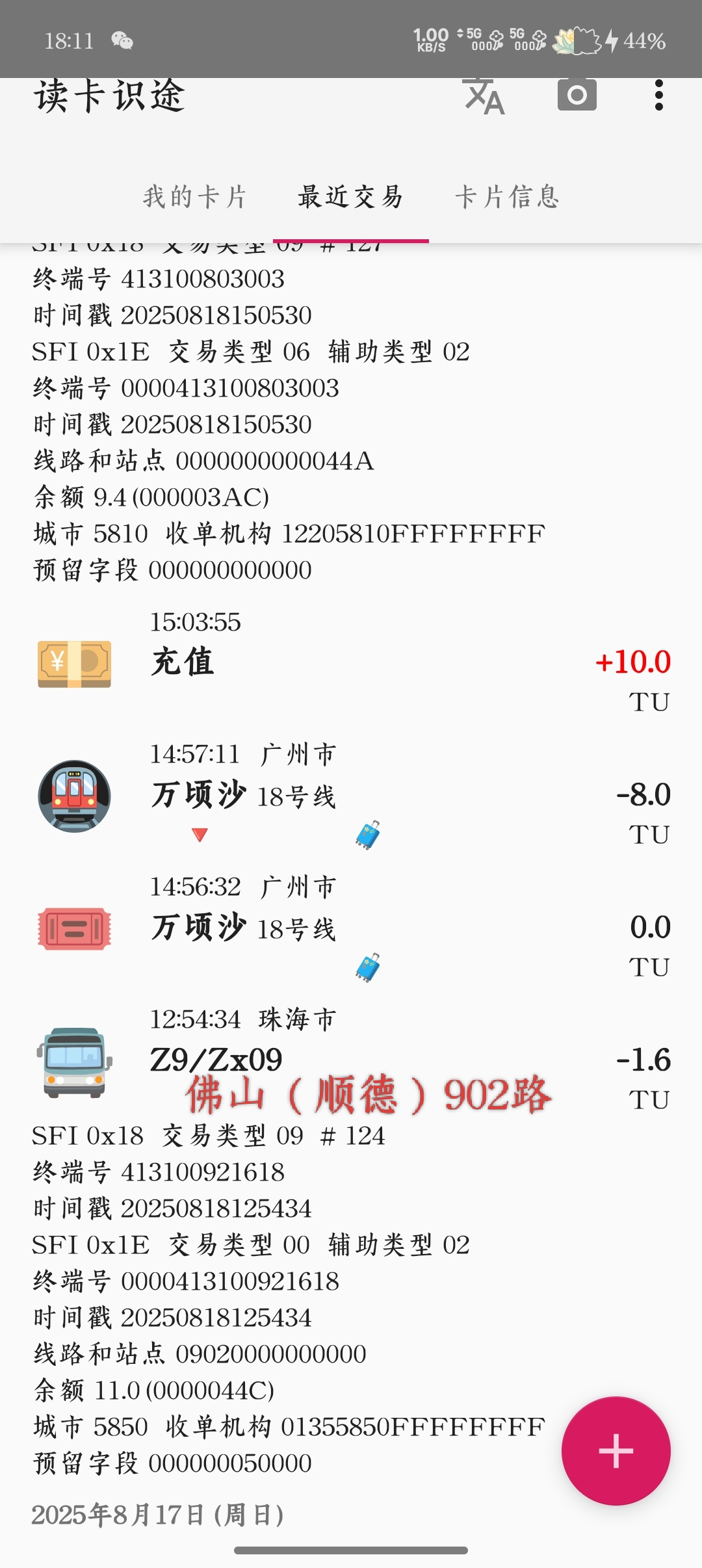The image size is (702, 1568).
Task: Tap the pink plus floating button
Action: (x=616, y=1450)
